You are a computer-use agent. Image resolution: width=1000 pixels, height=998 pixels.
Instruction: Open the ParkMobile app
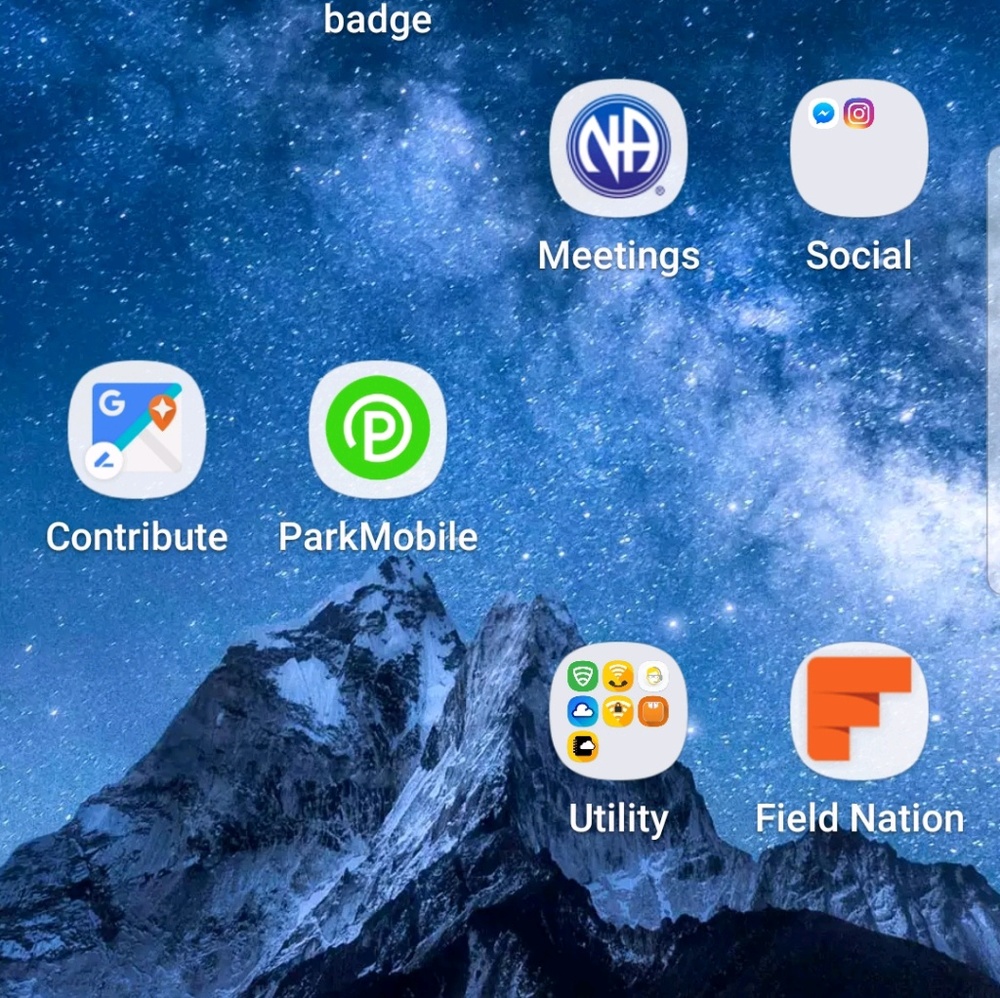(378, 430)
